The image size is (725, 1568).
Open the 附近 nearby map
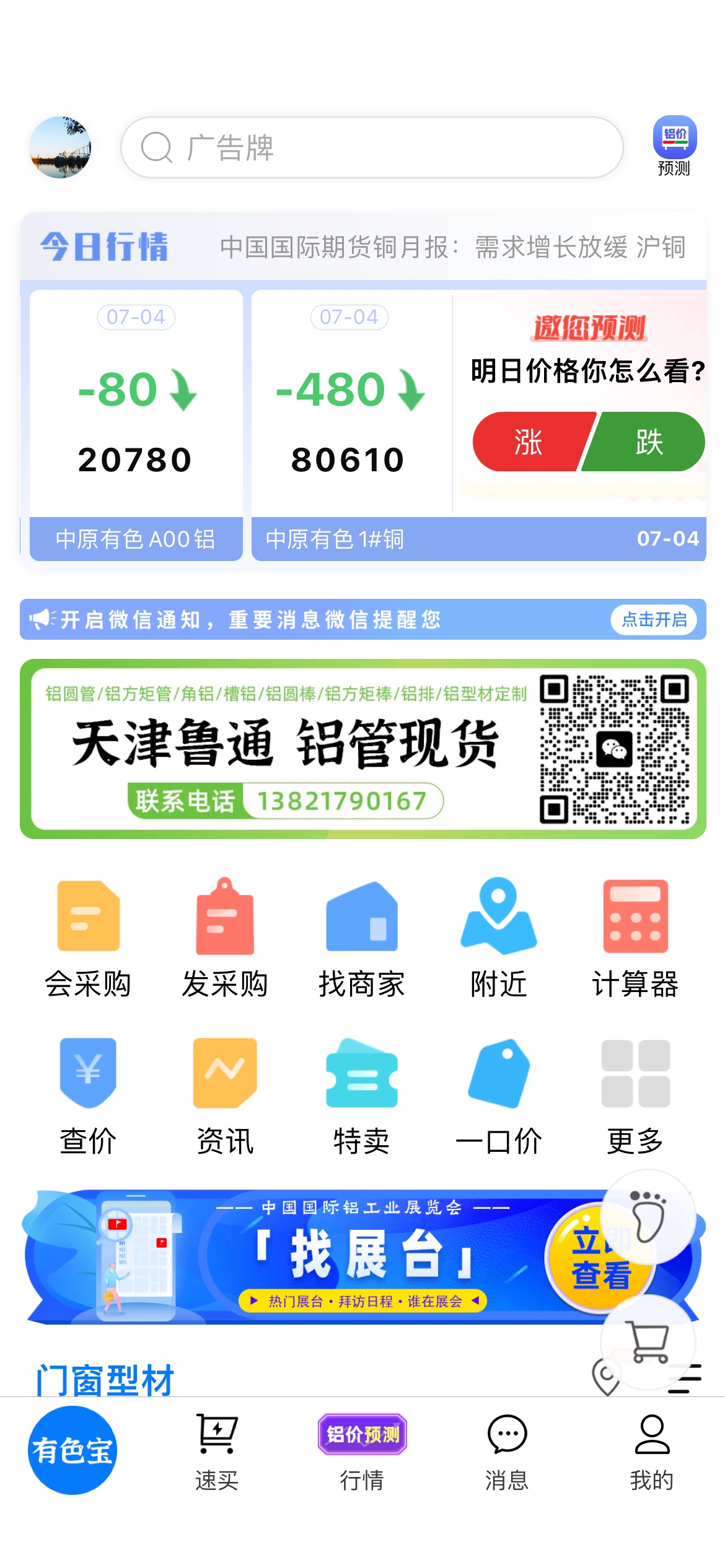click(x=499, y=938)
